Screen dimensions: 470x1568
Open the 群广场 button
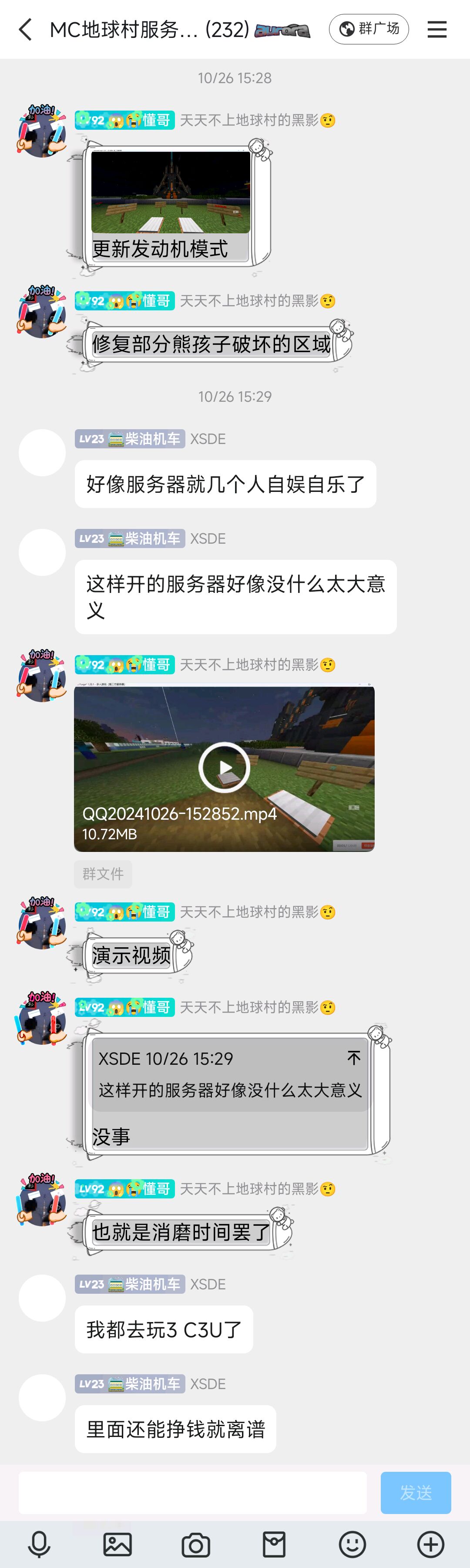coord(369,29)
